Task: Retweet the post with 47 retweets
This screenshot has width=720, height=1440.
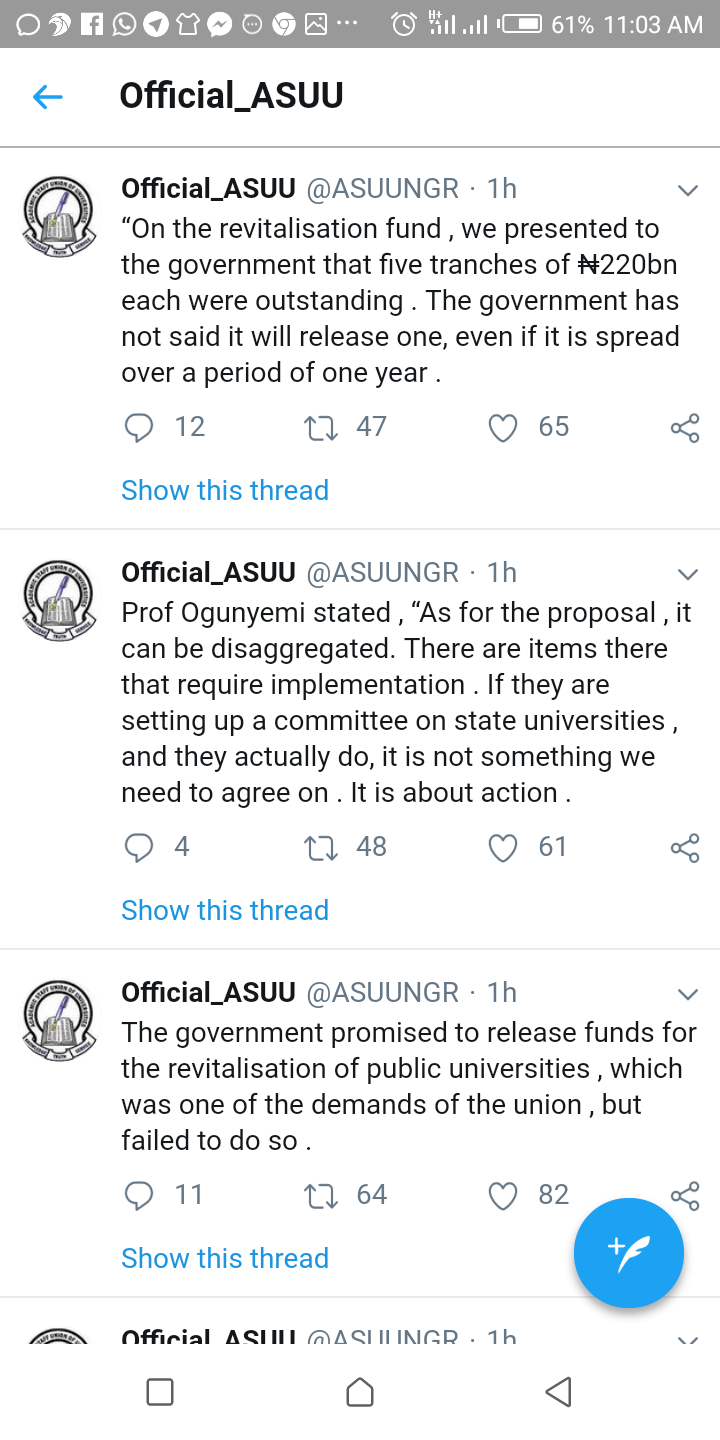Action: pyautogui.click(x=321, y=428)
